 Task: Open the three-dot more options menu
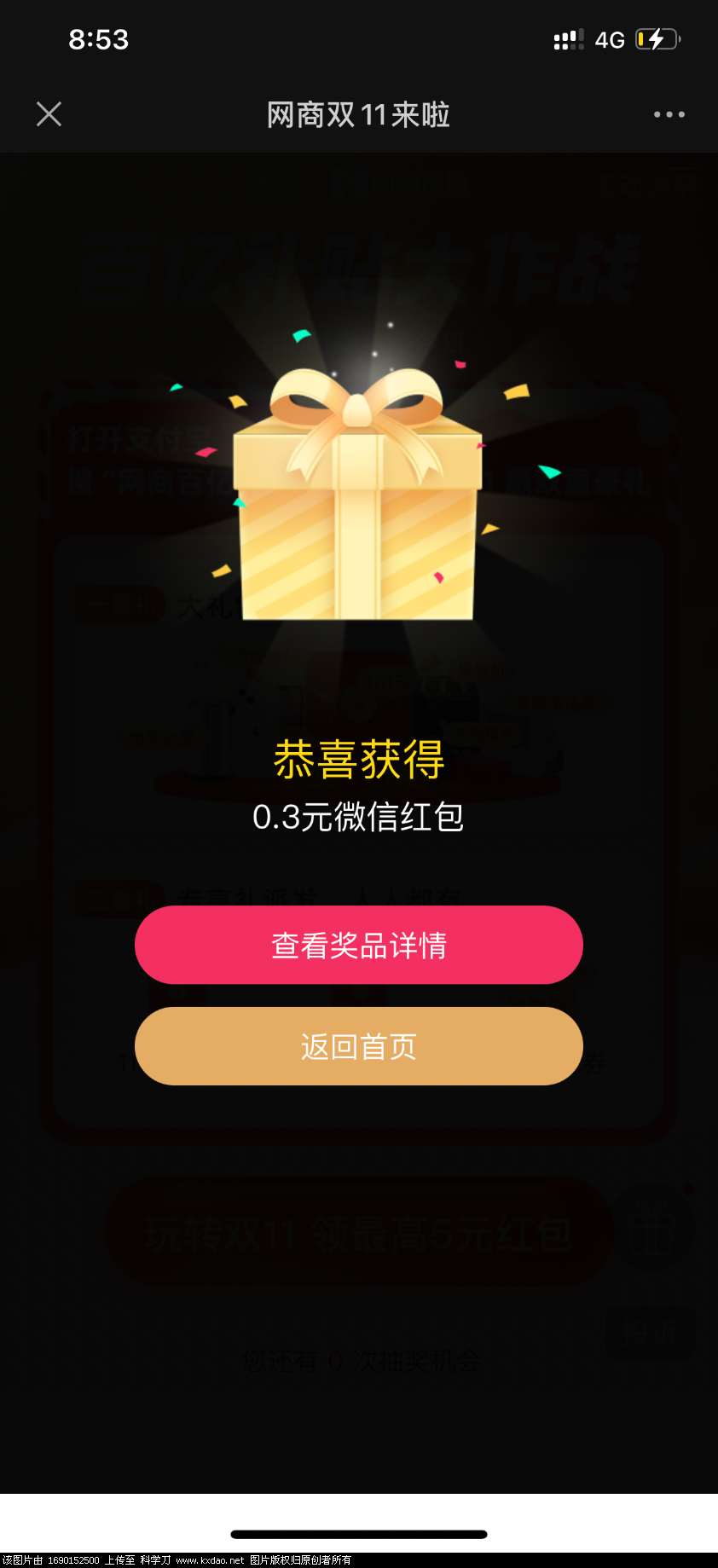pos(669,114)
